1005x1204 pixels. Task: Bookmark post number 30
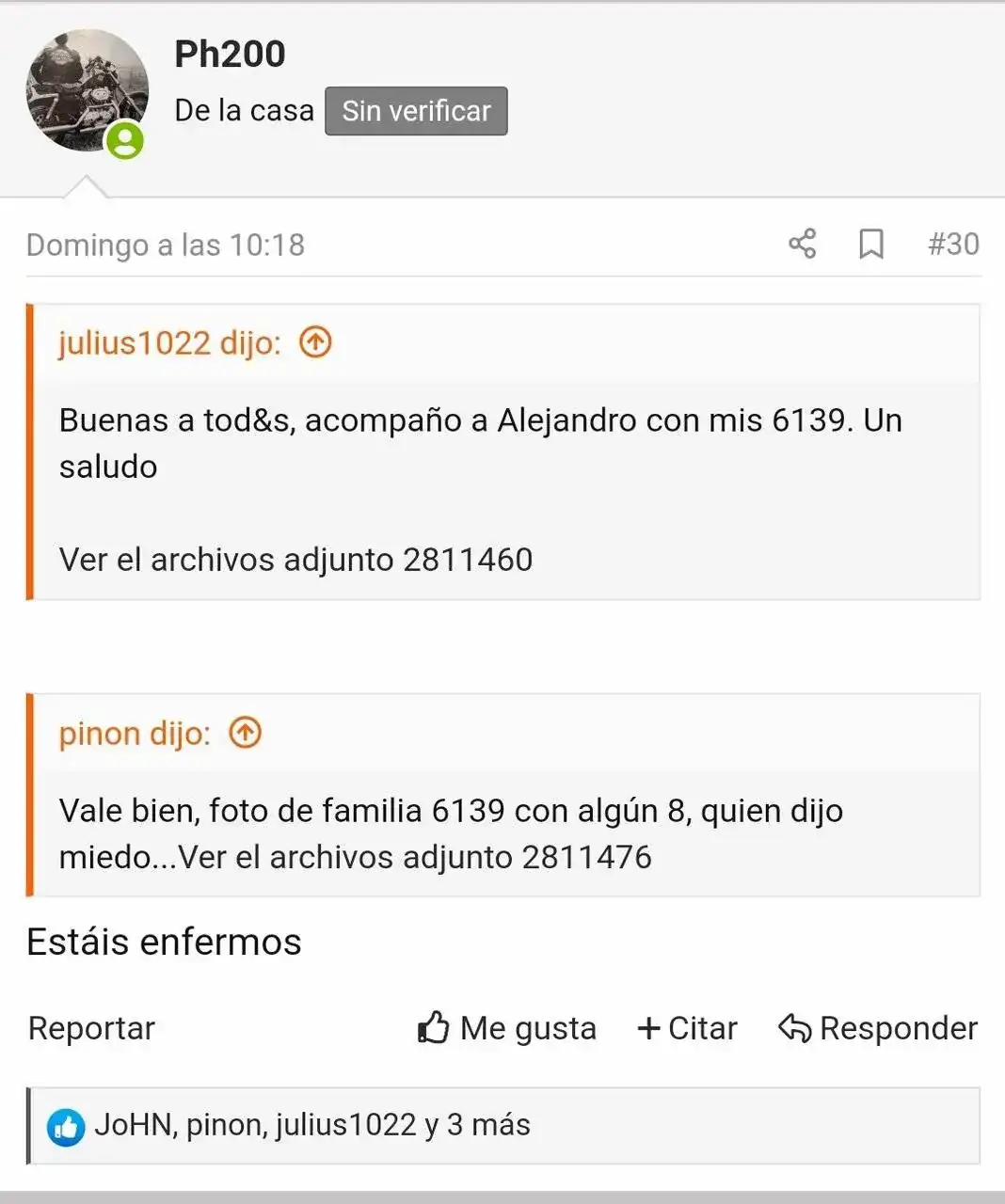click(871, 245)
